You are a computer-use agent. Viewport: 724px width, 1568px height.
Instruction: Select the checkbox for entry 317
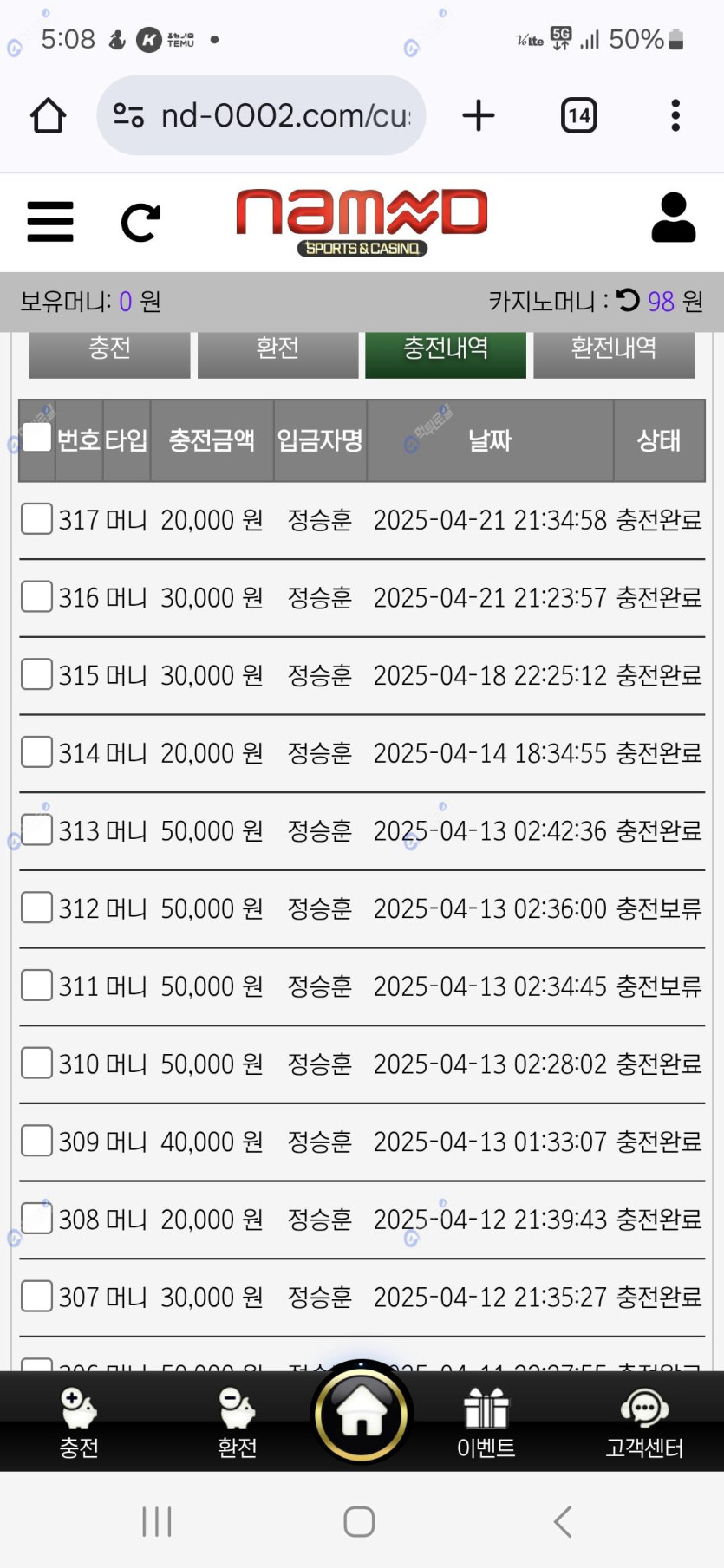36,519
